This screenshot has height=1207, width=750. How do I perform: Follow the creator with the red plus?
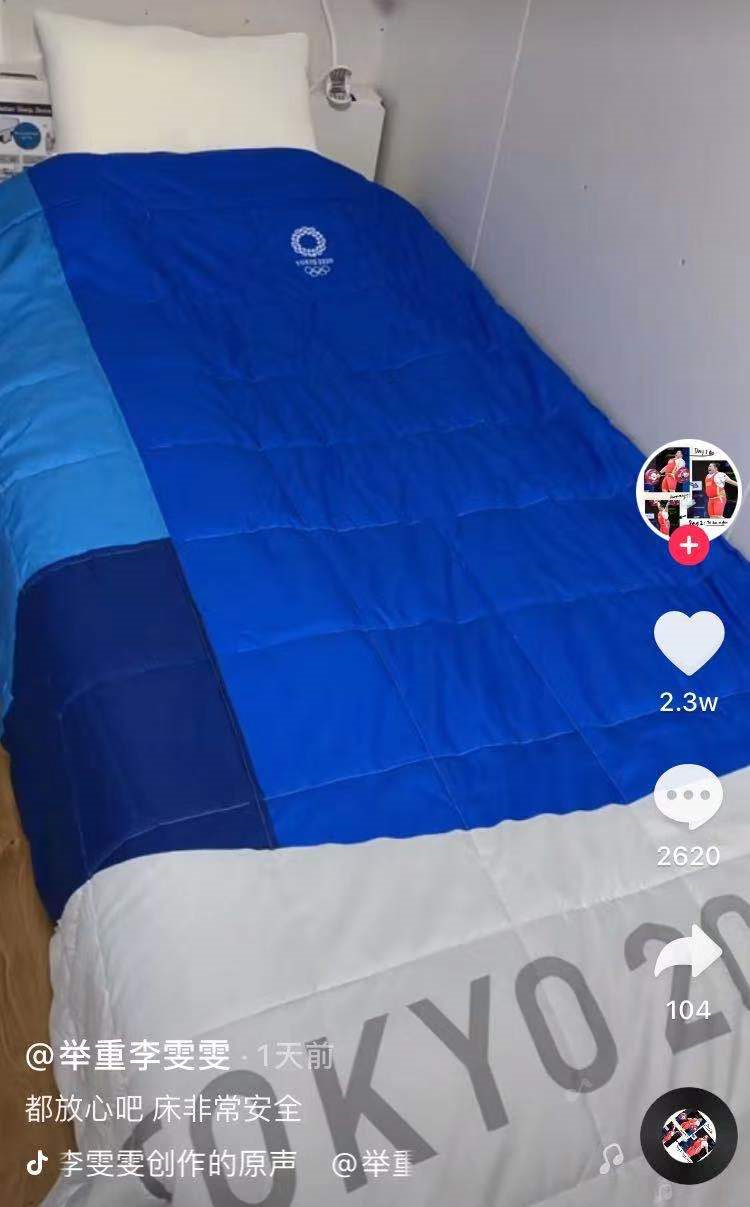tap(688, 546)
